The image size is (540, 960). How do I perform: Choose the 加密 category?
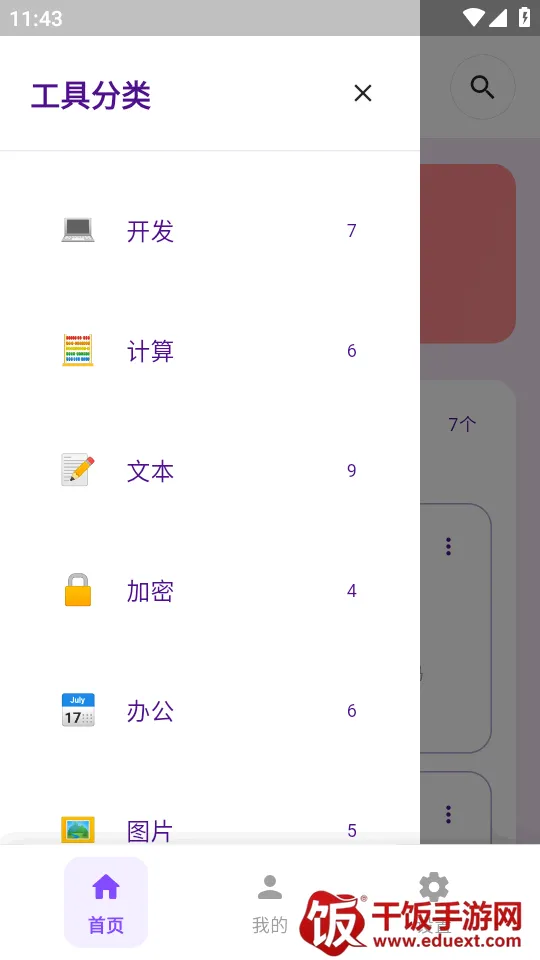[210, 591]
